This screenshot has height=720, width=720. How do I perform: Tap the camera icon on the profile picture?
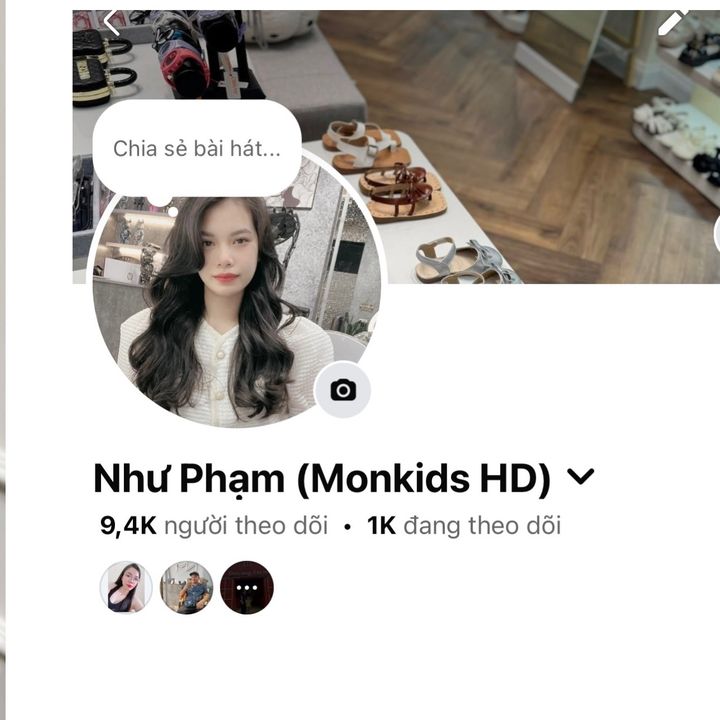[x=343, y=390]
